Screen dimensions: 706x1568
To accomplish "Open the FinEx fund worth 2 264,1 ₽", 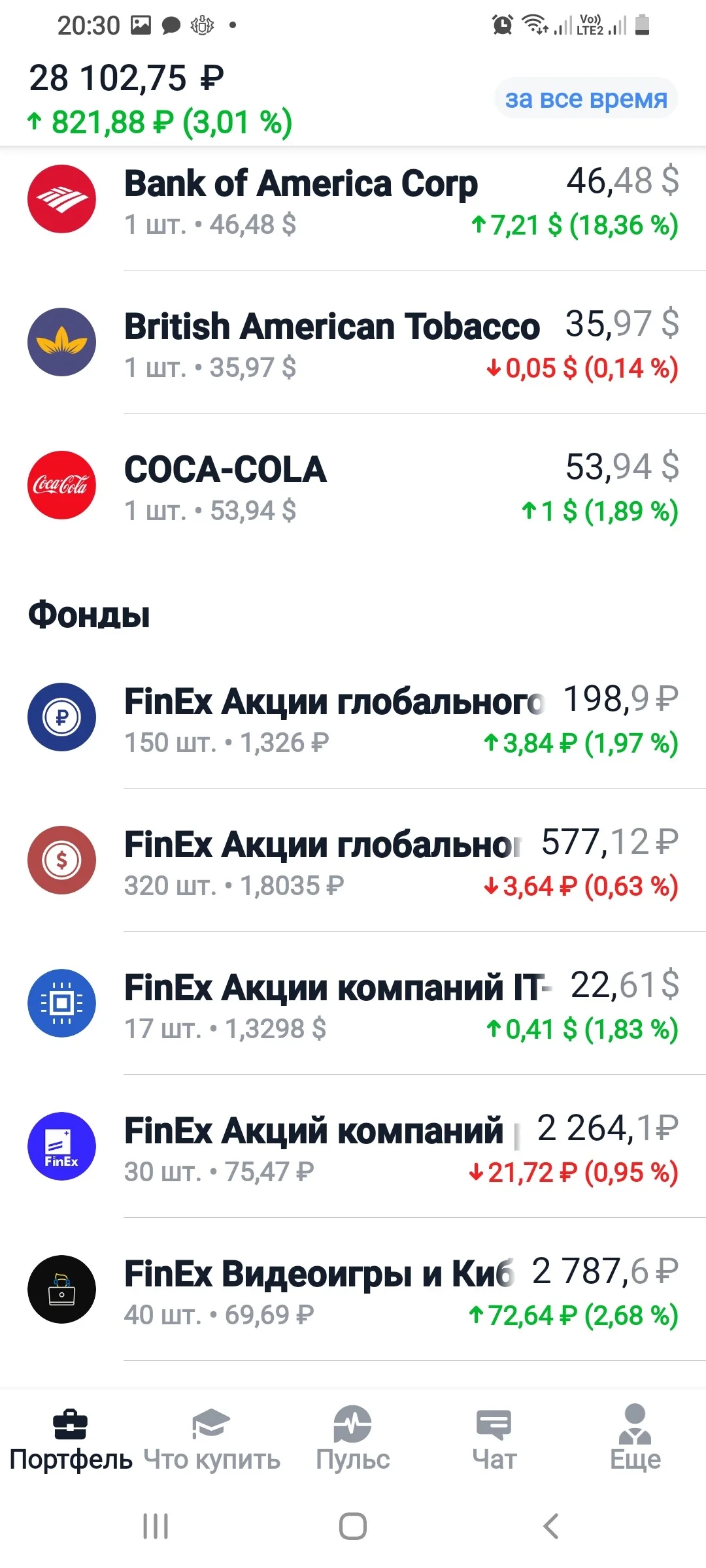I will pos(353,1147).
